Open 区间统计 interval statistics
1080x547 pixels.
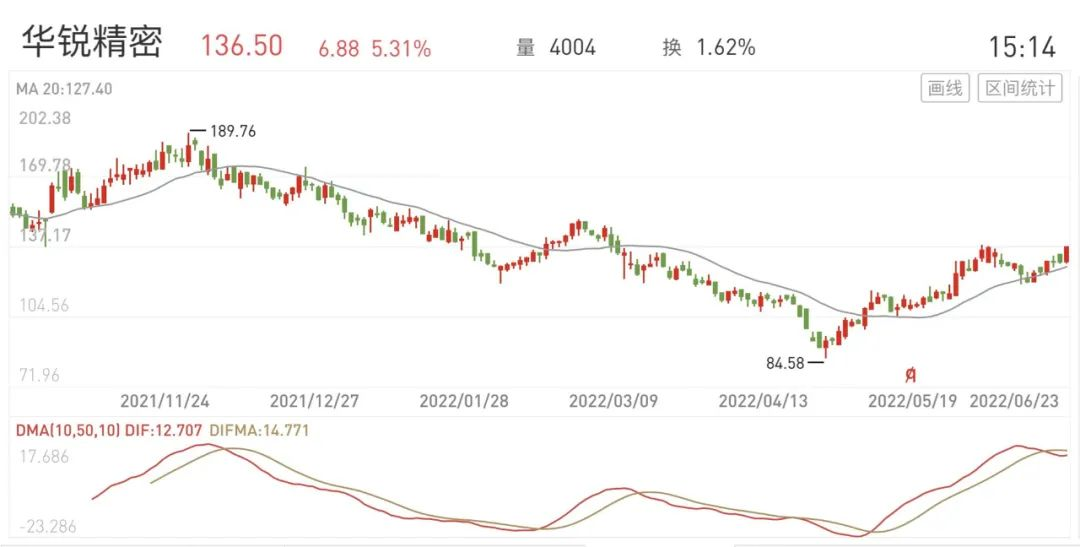point(1020,88)
